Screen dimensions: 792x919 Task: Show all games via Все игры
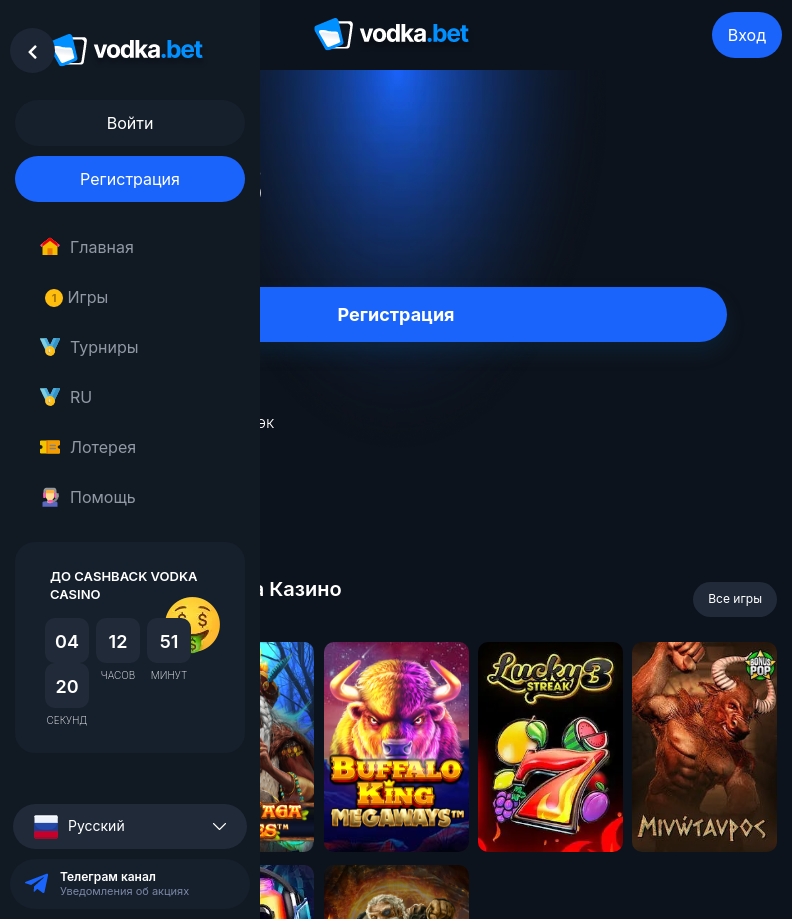(734, 599)
